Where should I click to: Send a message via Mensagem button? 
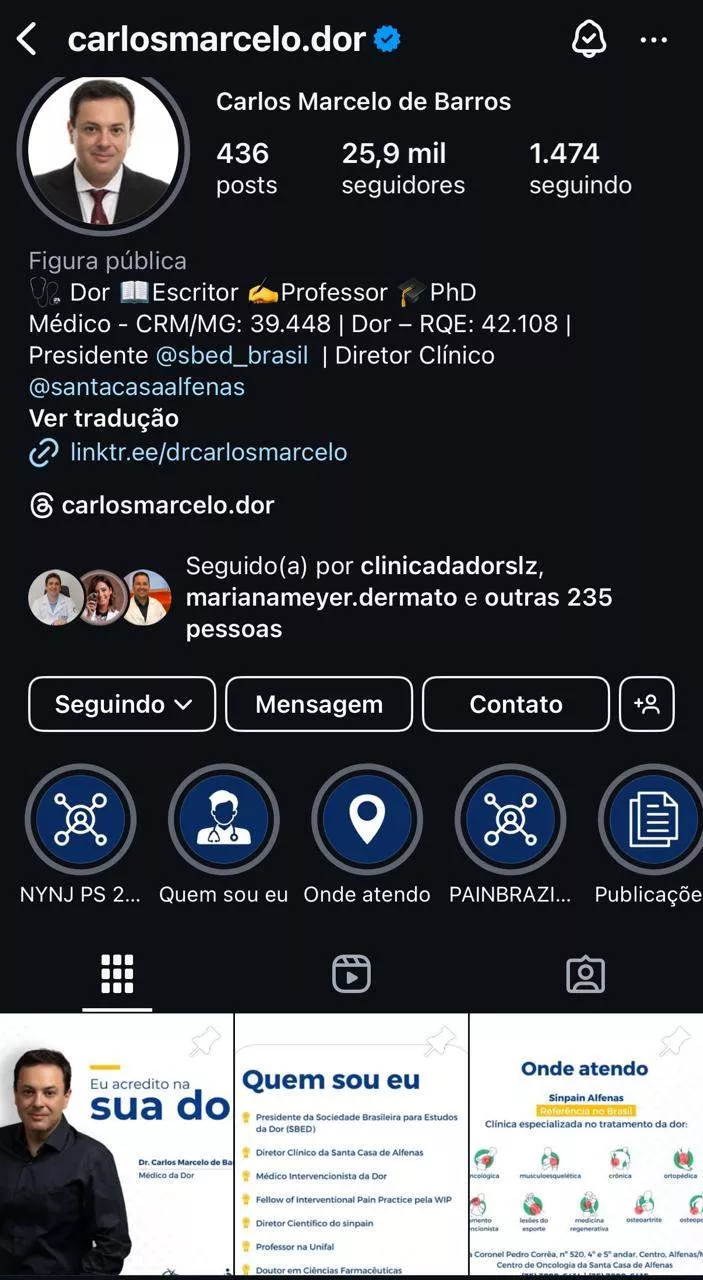319,704
